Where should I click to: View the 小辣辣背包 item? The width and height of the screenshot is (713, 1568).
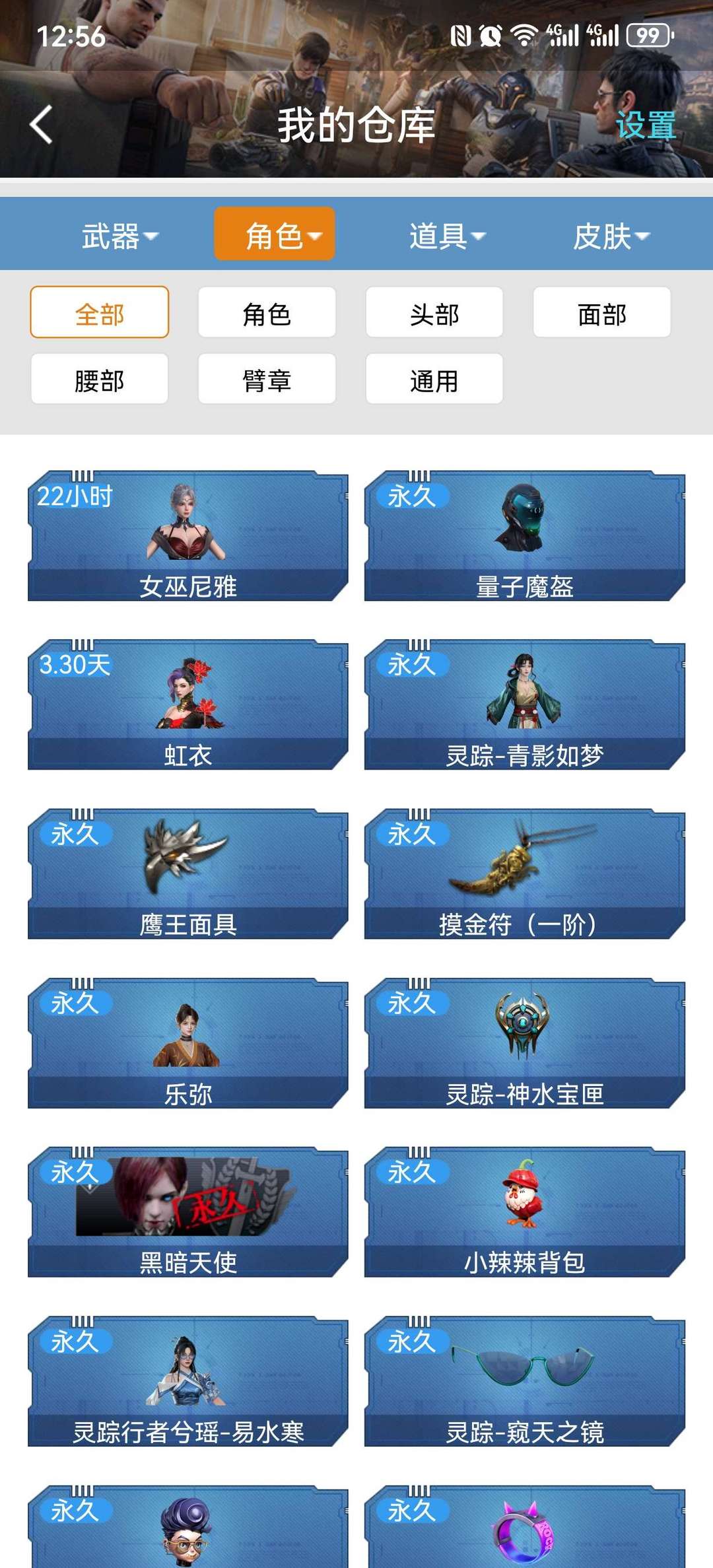point(525,1211)
